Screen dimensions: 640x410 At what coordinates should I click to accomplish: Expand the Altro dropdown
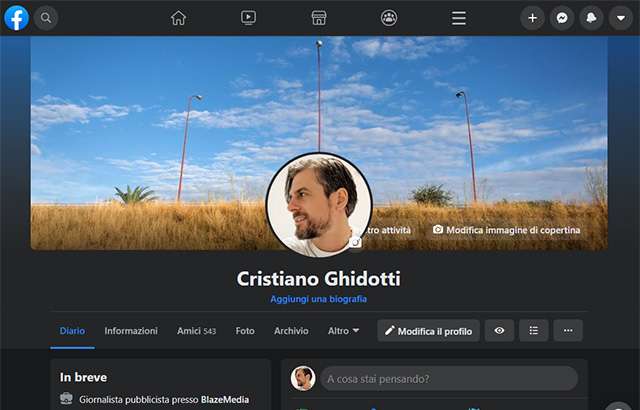[x=343, y=331]
